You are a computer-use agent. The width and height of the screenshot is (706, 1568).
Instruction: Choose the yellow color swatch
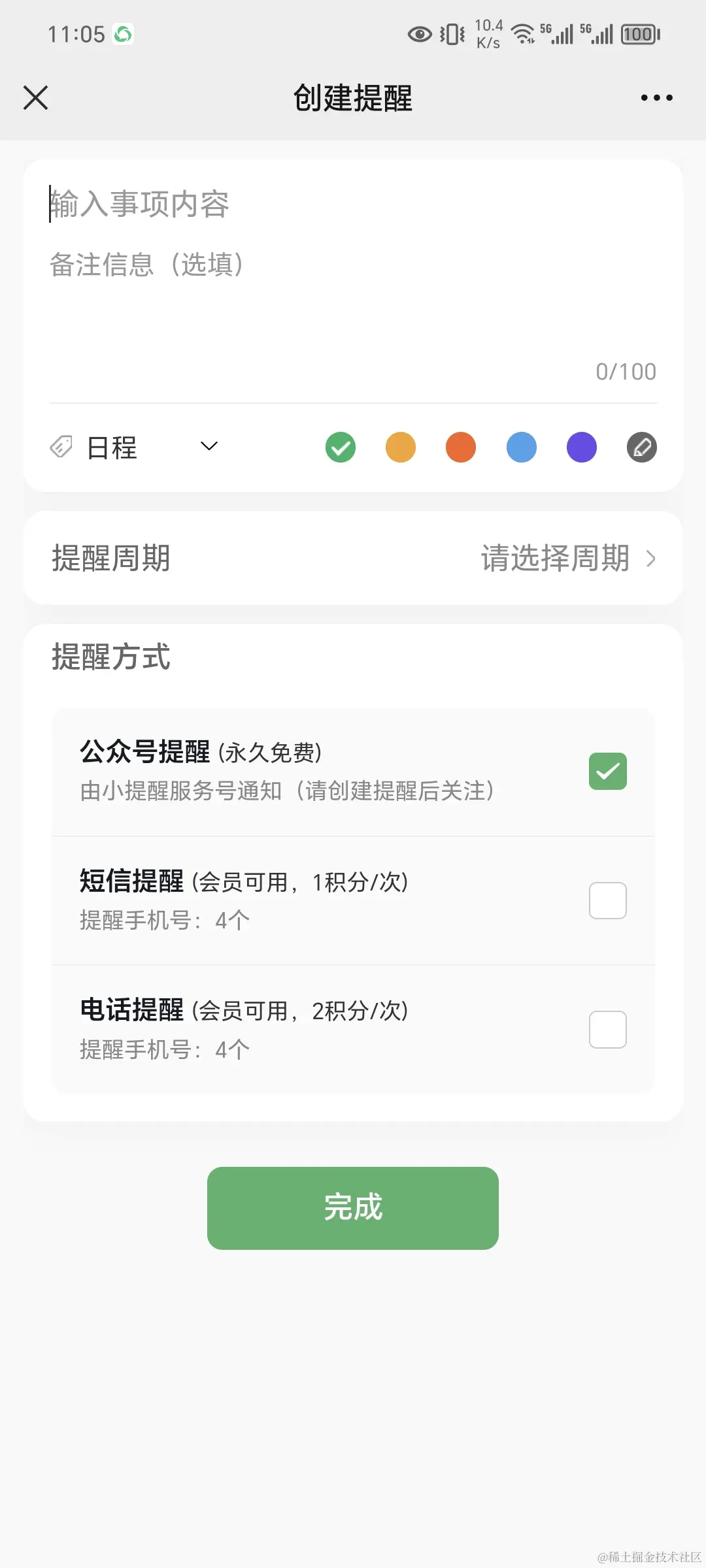[401, 448]
